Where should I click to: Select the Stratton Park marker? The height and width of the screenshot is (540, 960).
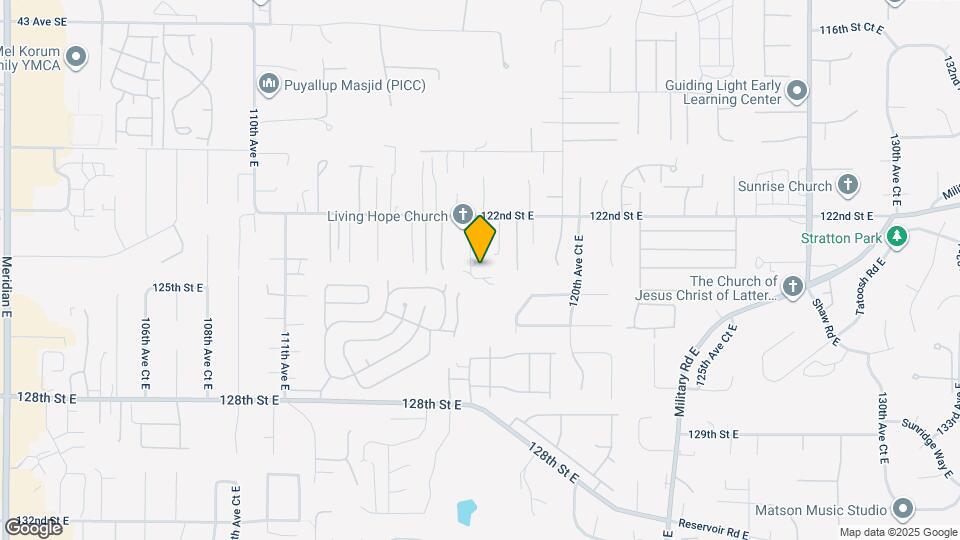(897, 238)
